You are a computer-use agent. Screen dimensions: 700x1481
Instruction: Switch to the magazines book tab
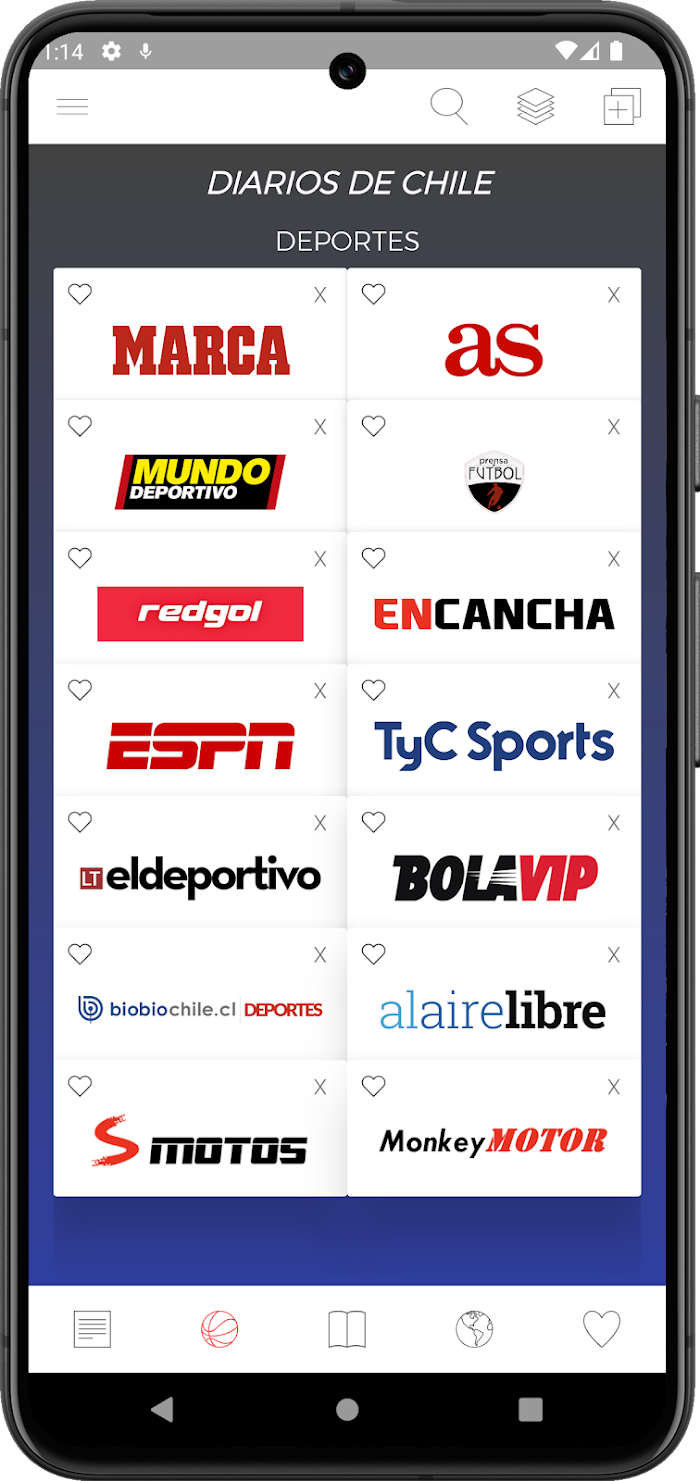[347, 1329]
